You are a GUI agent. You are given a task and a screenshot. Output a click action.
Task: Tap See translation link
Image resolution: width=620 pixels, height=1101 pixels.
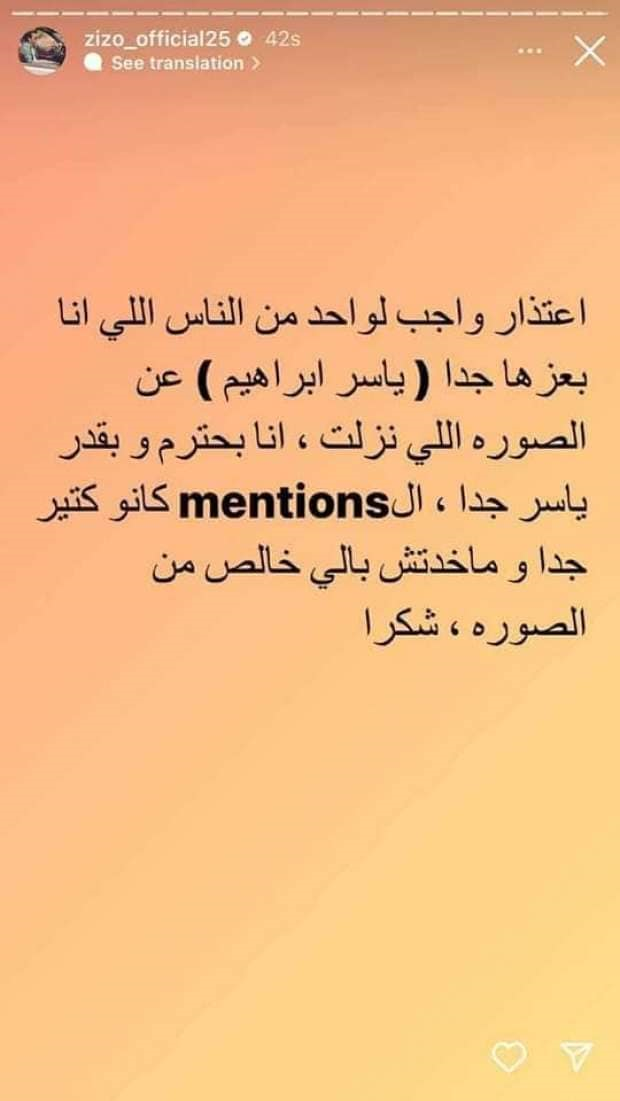(176, 63)
